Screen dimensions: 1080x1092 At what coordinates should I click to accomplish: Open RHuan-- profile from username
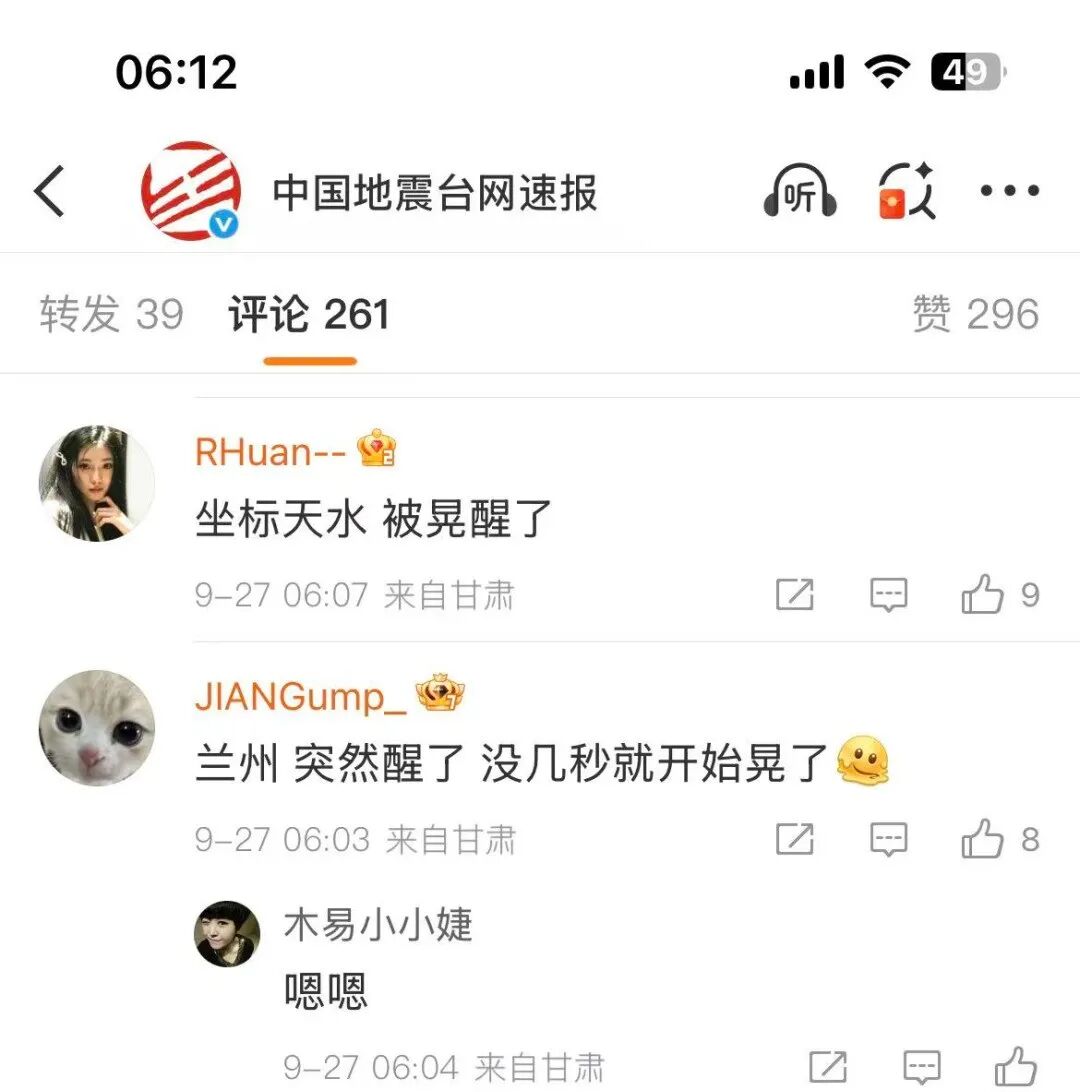point(270,452)
